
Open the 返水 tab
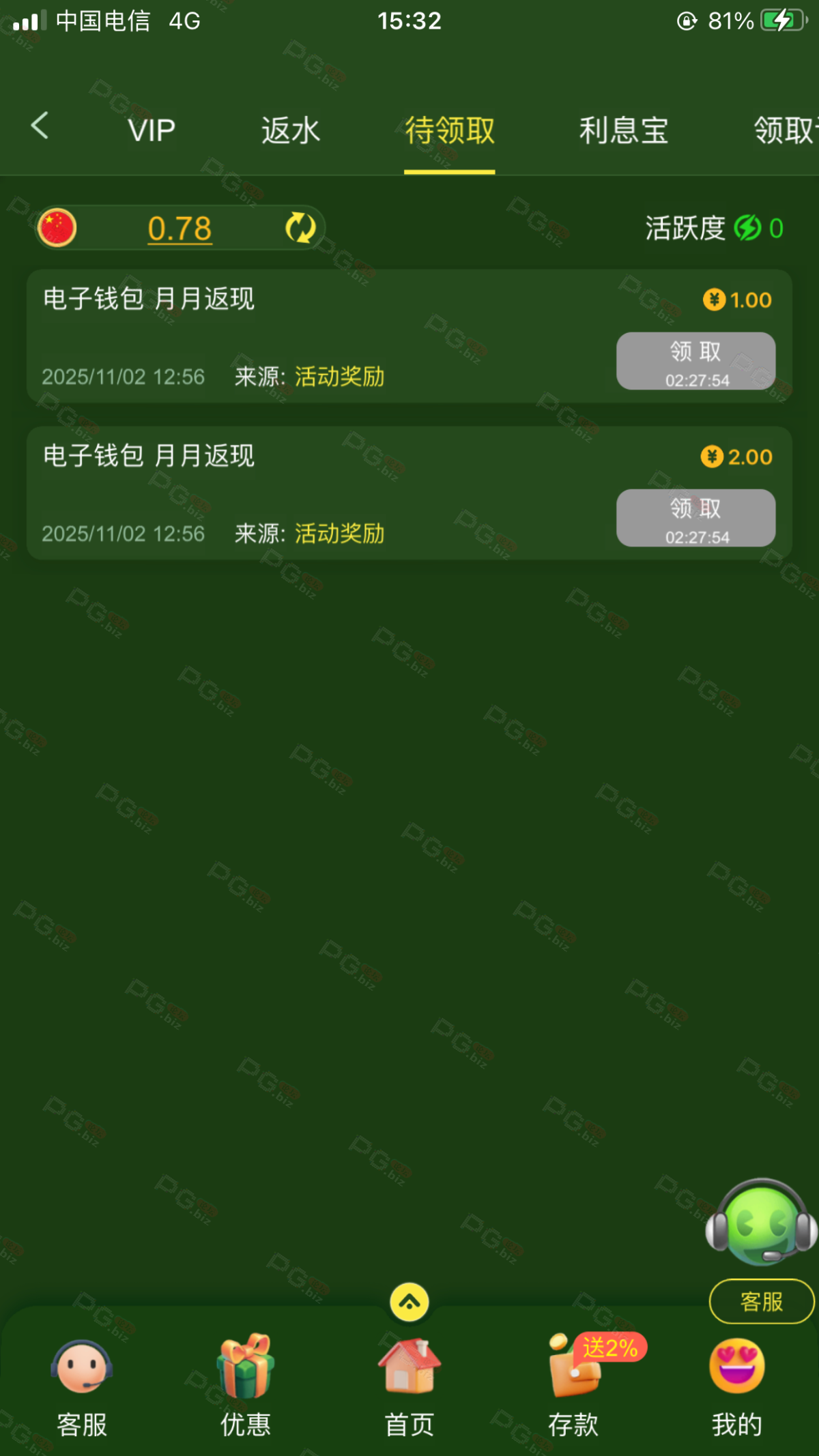pyautogui.click(x=290, y=130)
